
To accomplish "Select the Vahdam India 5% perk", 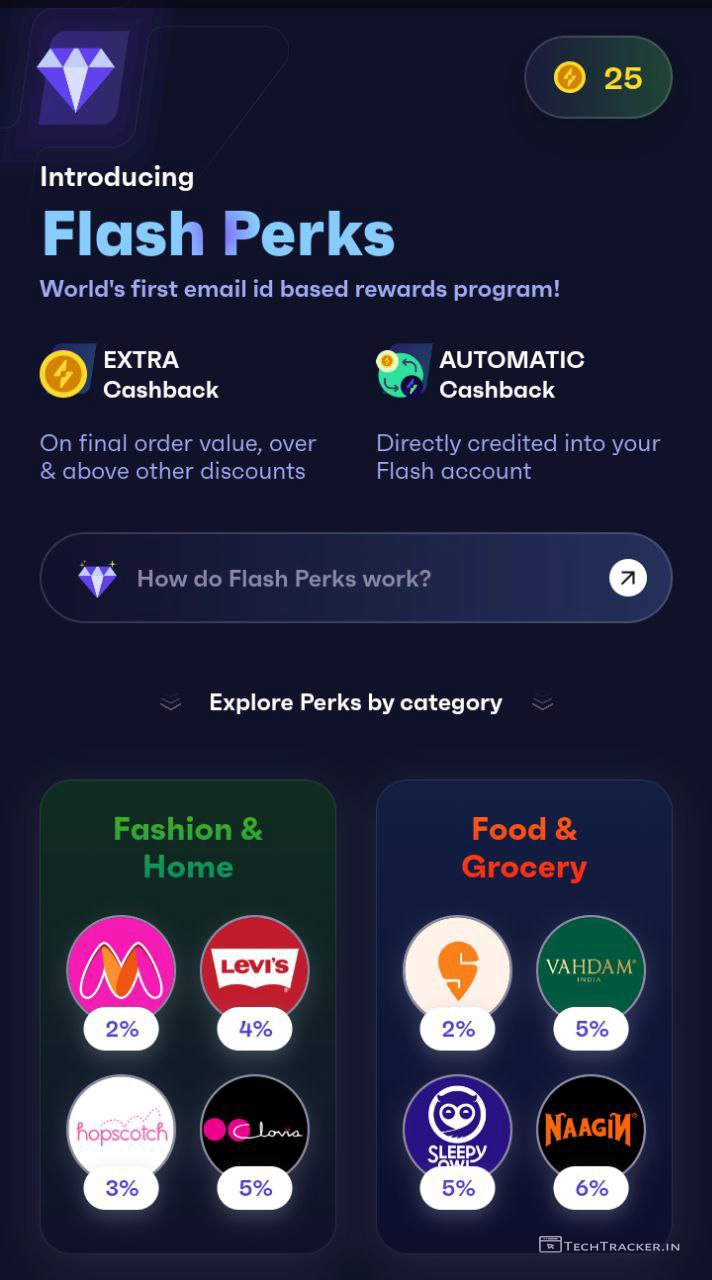I will tap(591, 970).
